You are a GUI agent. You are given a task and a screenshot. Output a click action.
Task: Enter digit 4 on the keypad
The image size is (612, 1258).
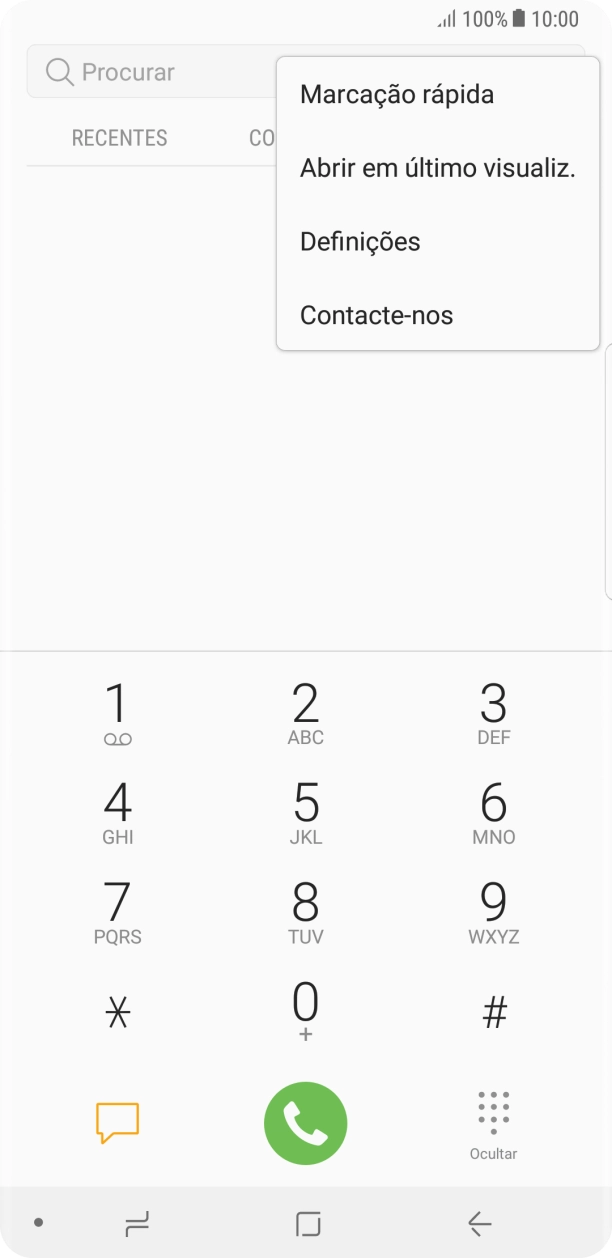point(117,813)
